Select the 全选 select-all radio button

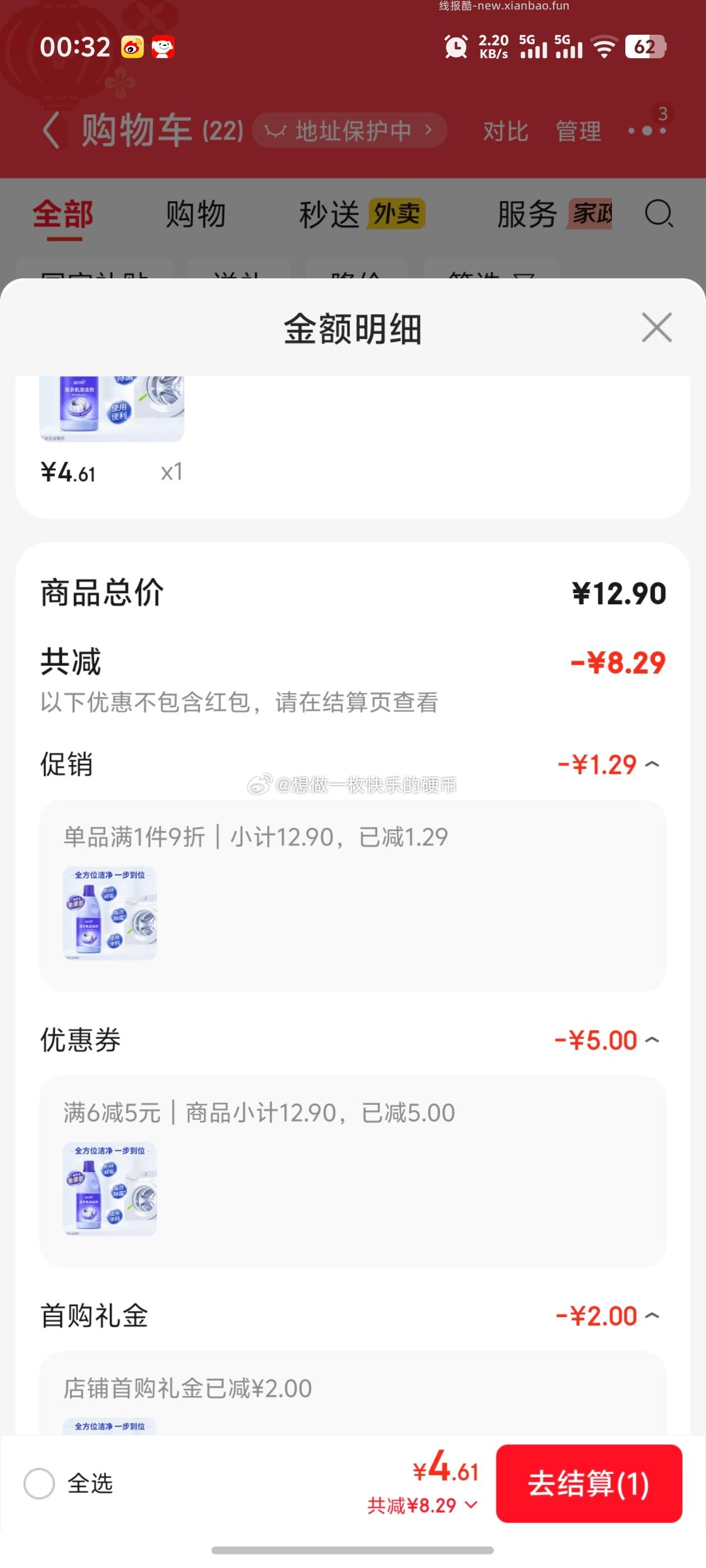tap(40, 1484)
